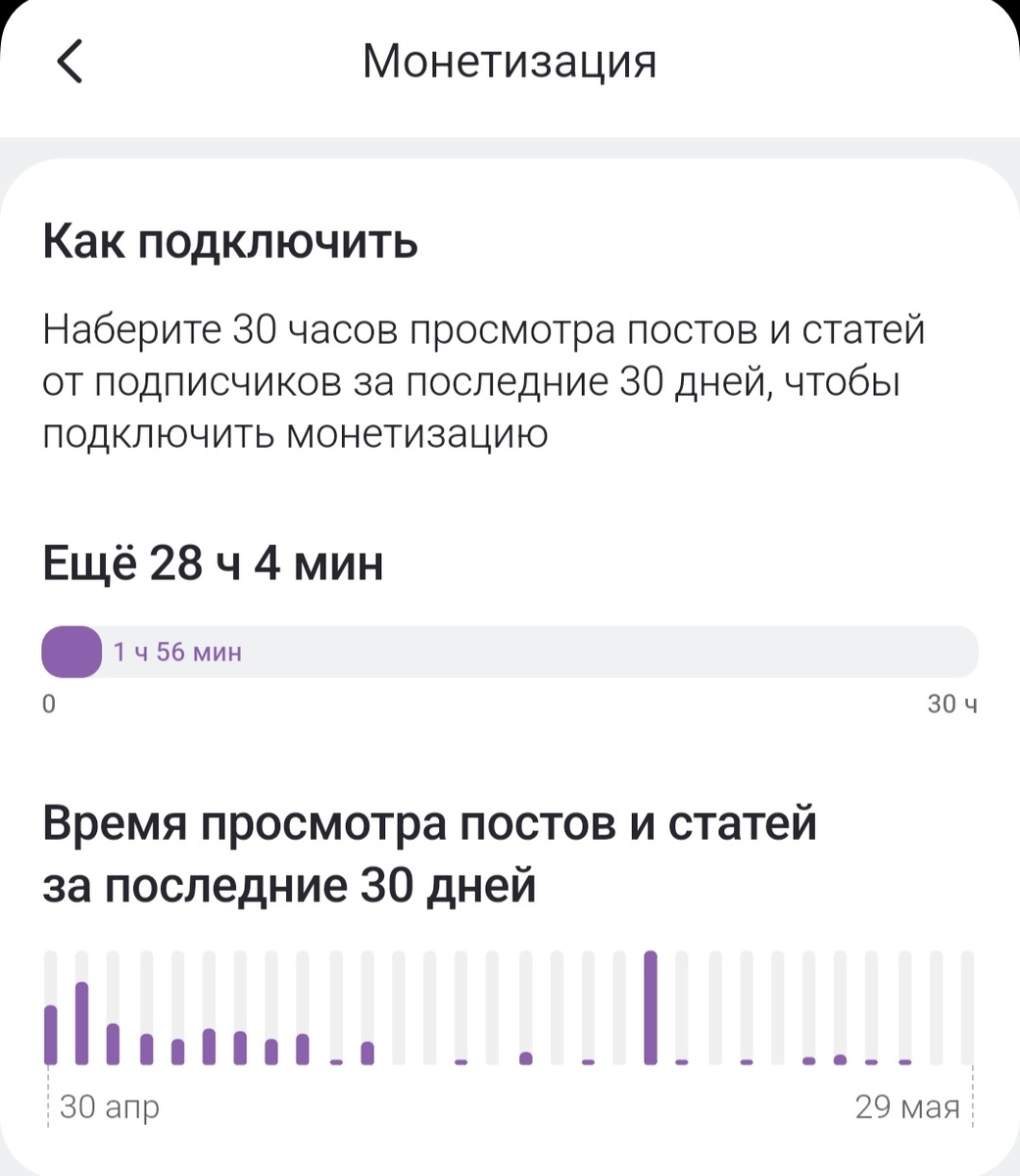Go back from the Монетизация screen

click(x=70, y=62)
